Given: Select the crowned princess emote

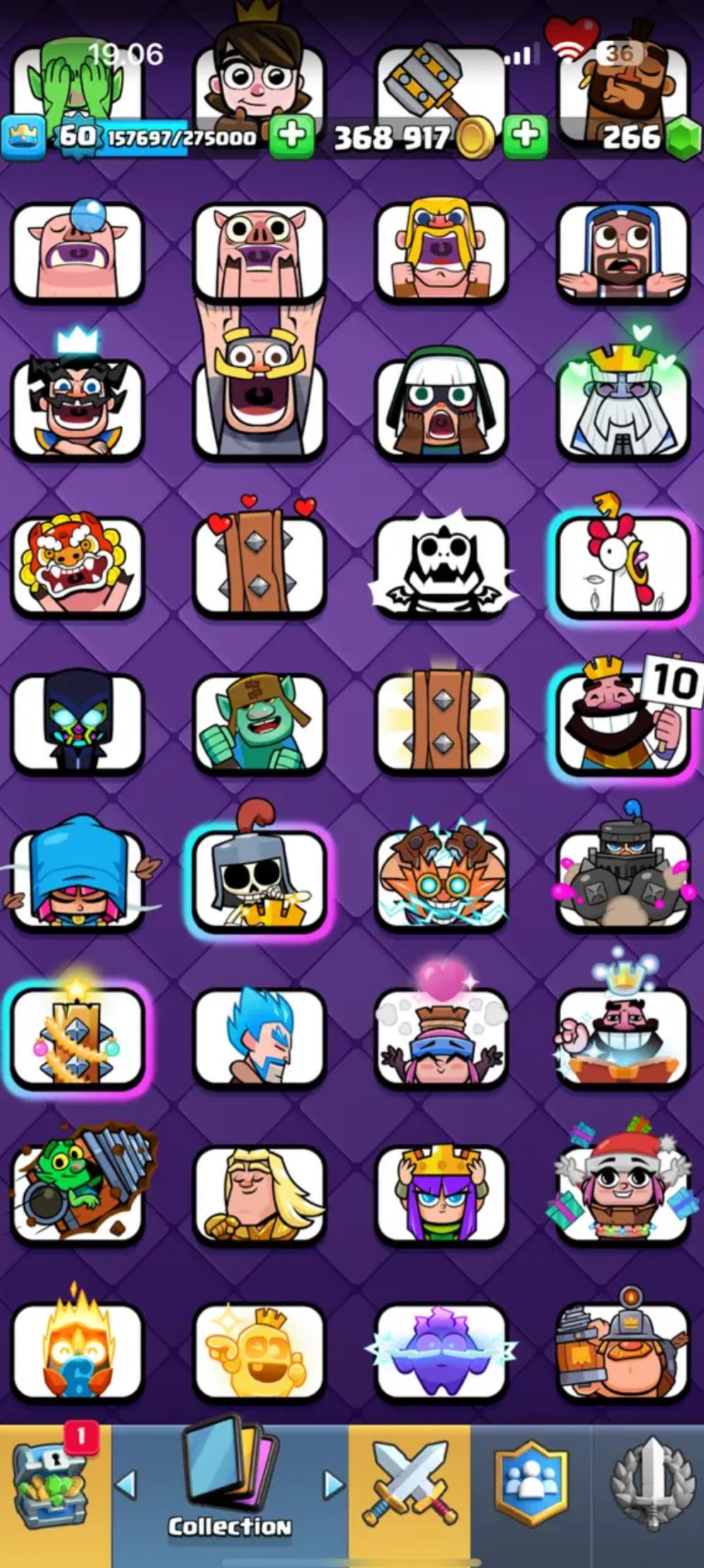Looking at the screenshot, I should point(441,1194).
